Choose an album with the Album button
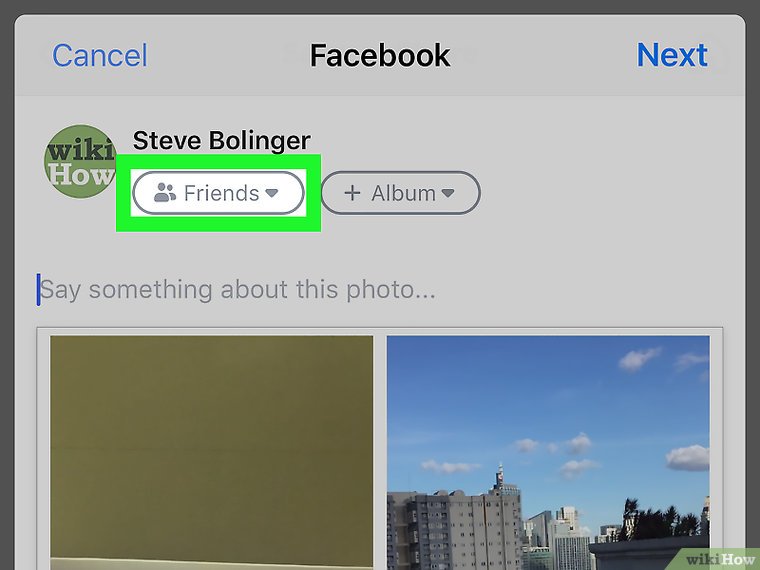 [400, 194]
